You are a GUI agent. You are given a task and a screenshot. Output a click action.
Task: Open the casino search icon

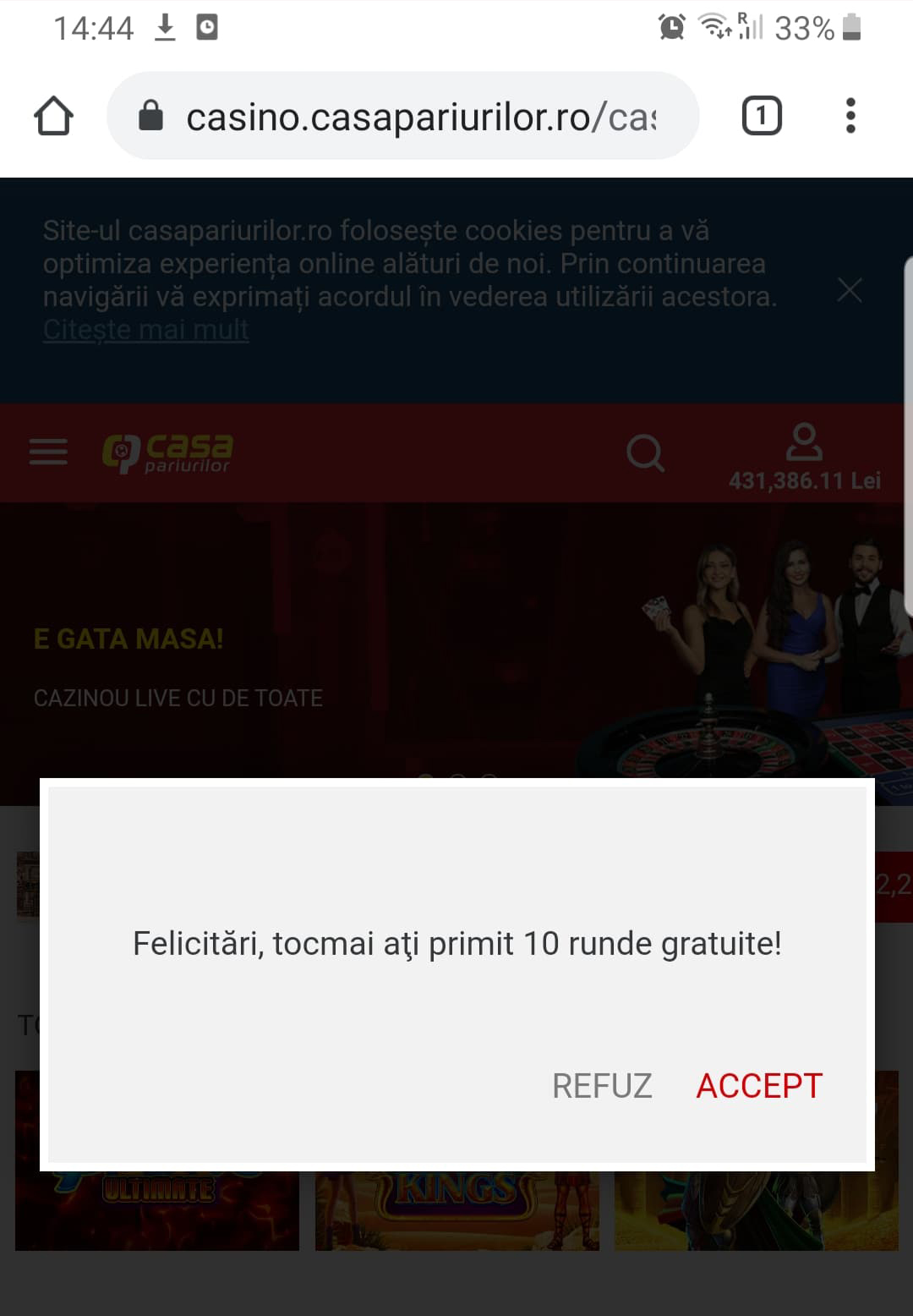point(645,453)
